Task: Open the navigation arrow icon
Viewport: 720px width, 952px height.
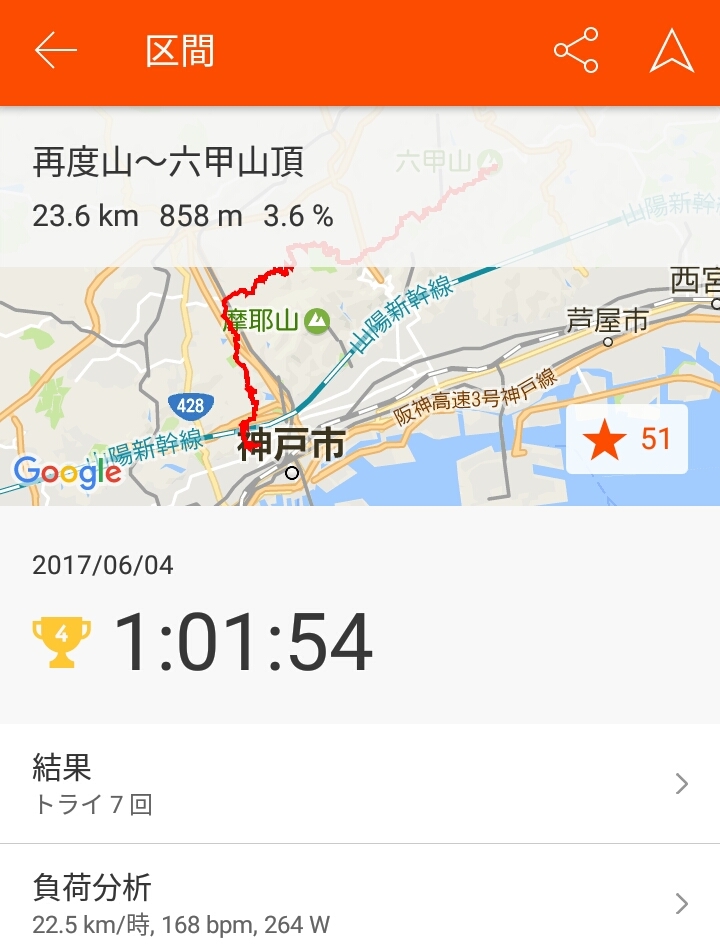Action: click(671, 51)
